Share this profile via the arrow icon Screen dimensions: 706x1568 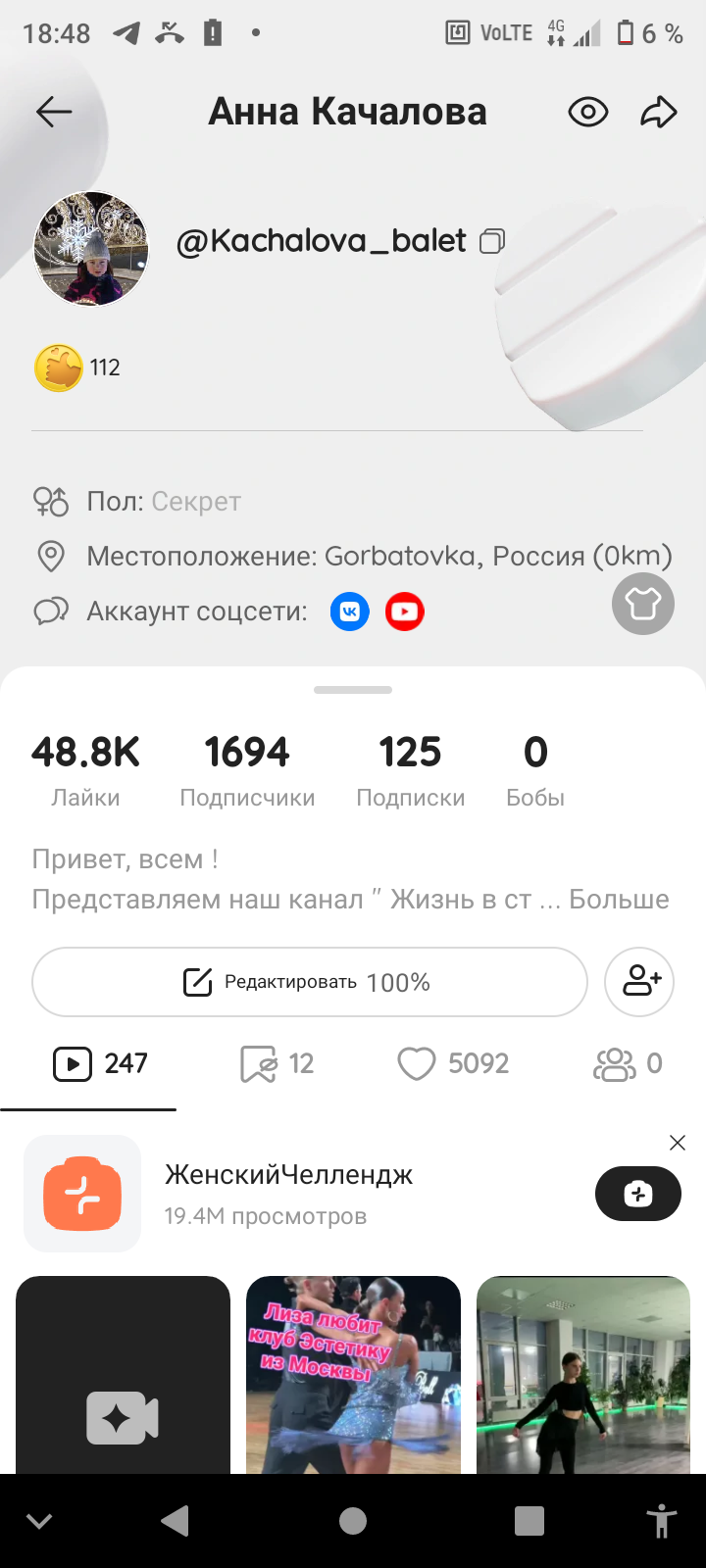pos(659,113)
